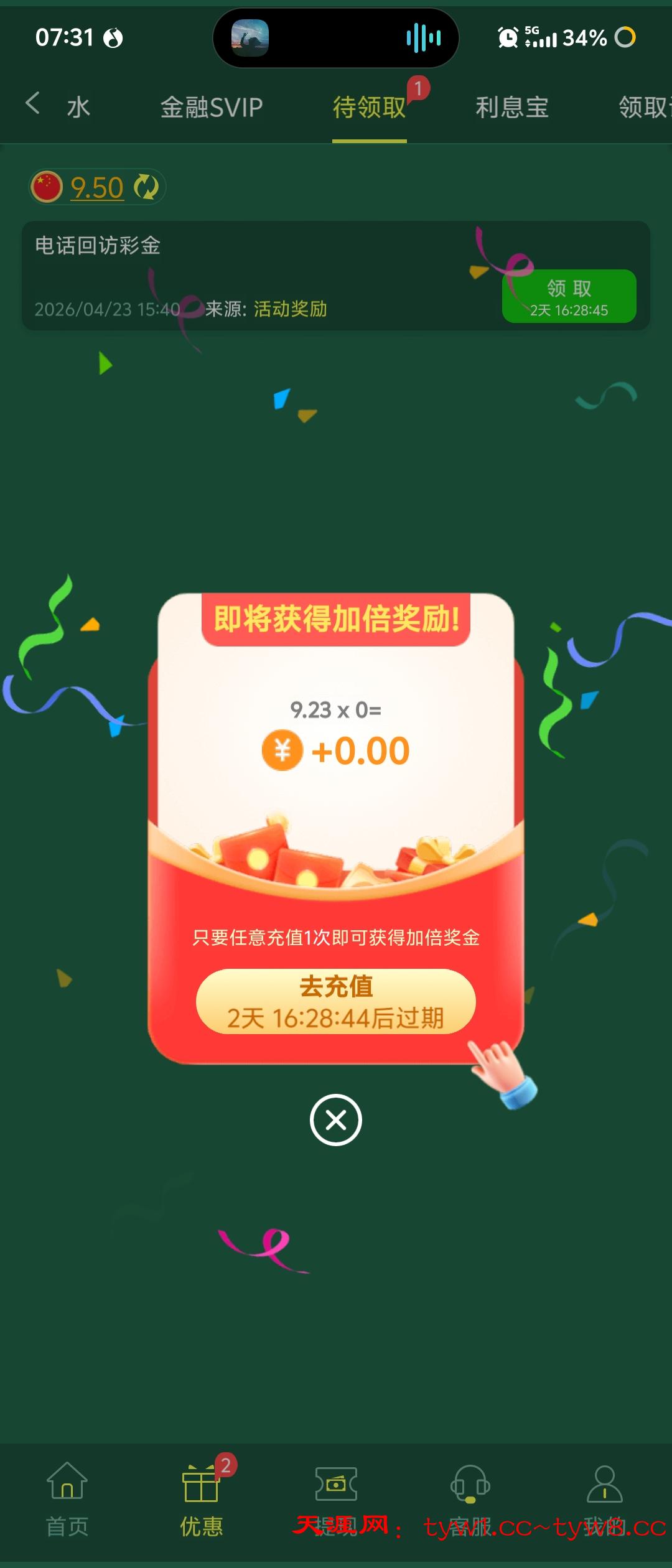672x1568 pixels.
Task: Tap the yellow ¥ coin icon in popup
Action: tap(283, 751)
